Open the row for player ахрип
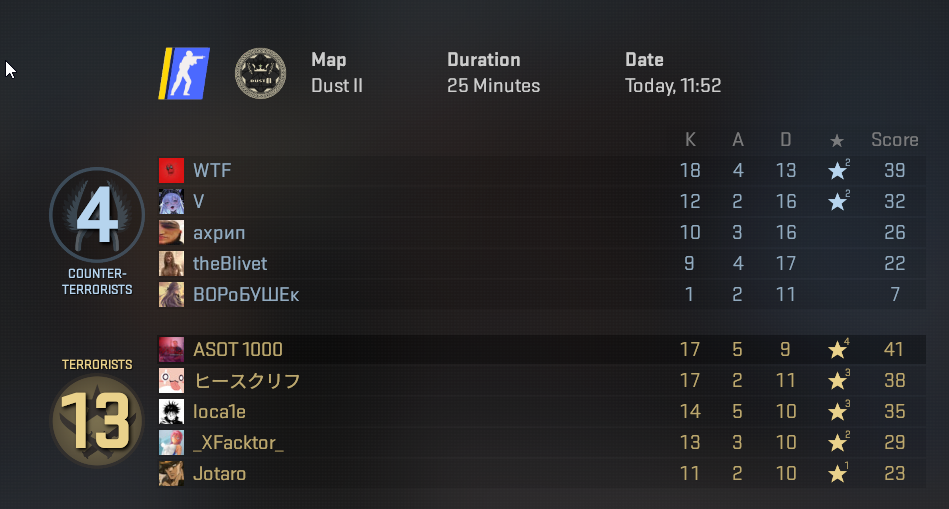The image size is (949, 509). pyautogui.click(x=219, y=233)
